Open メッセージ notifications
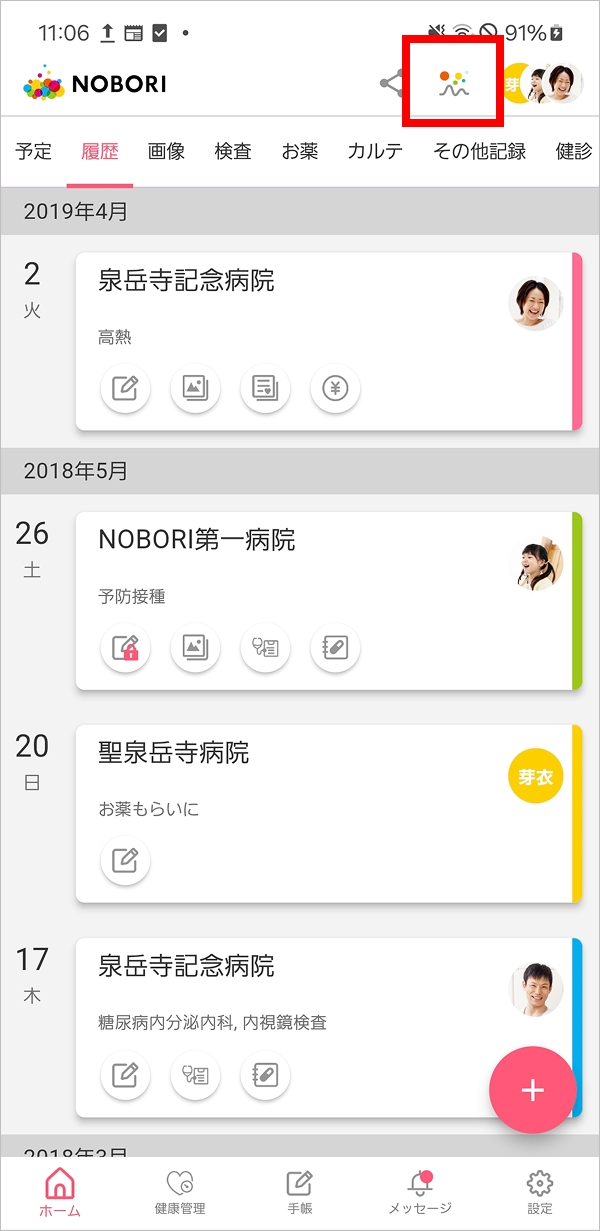 420,1192
